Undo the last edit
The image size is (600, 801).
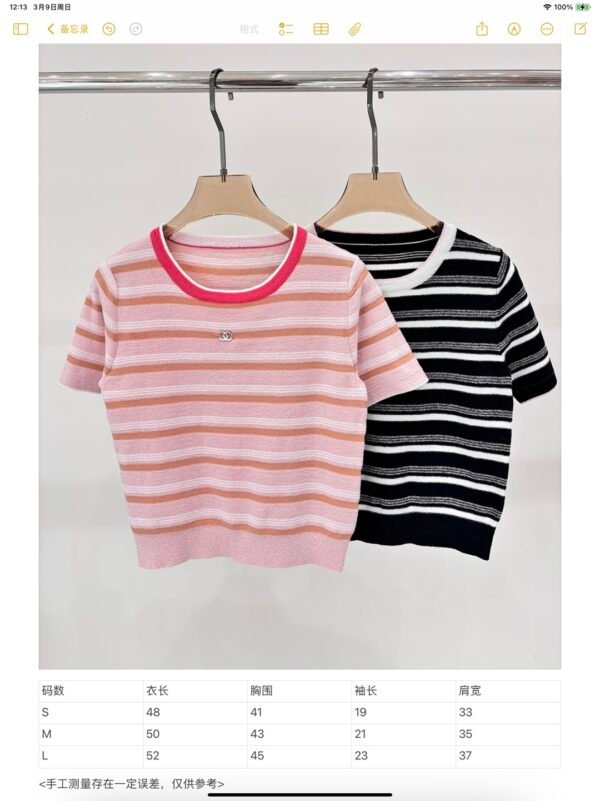pos(109,29)
